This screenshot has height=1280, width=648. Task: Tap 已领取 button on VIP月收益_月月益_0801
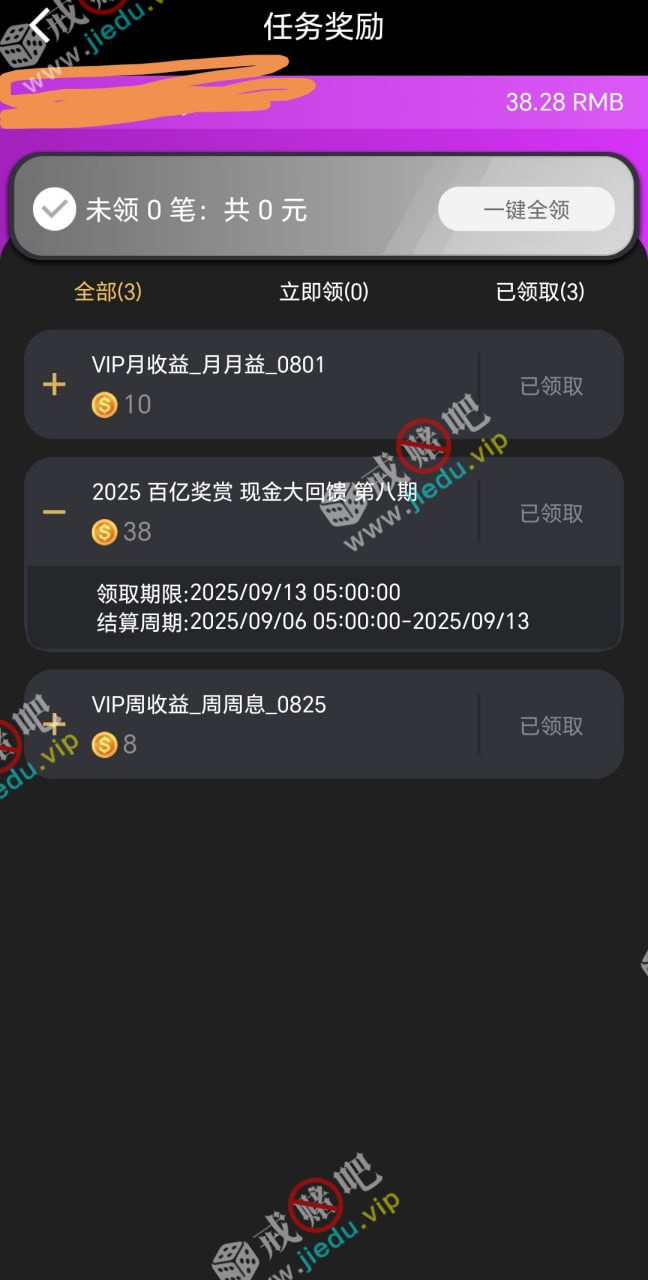(x=552, y=386)
